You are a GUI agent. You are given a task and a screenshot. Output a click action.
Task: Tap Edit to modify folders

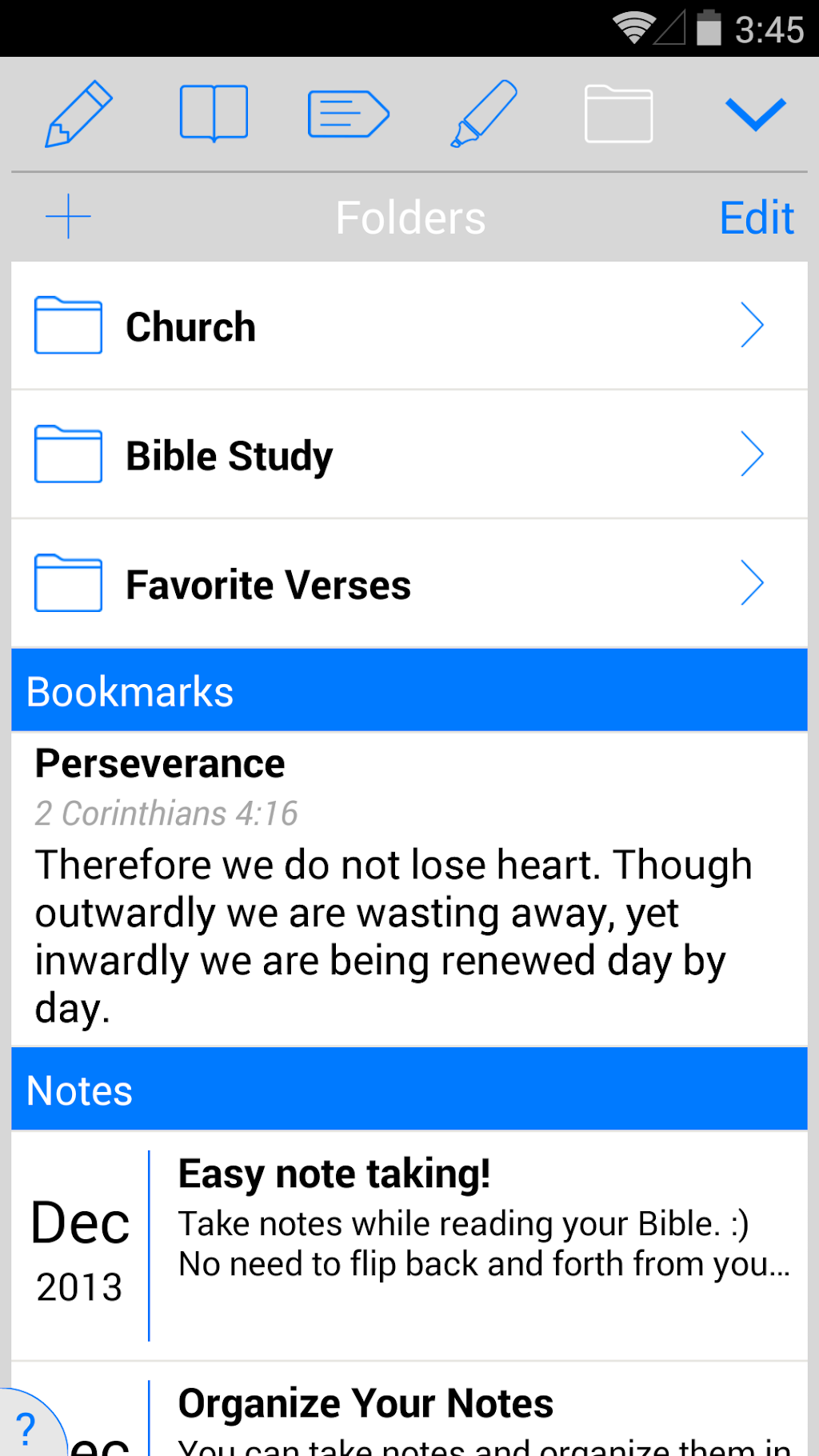[756, 218]
